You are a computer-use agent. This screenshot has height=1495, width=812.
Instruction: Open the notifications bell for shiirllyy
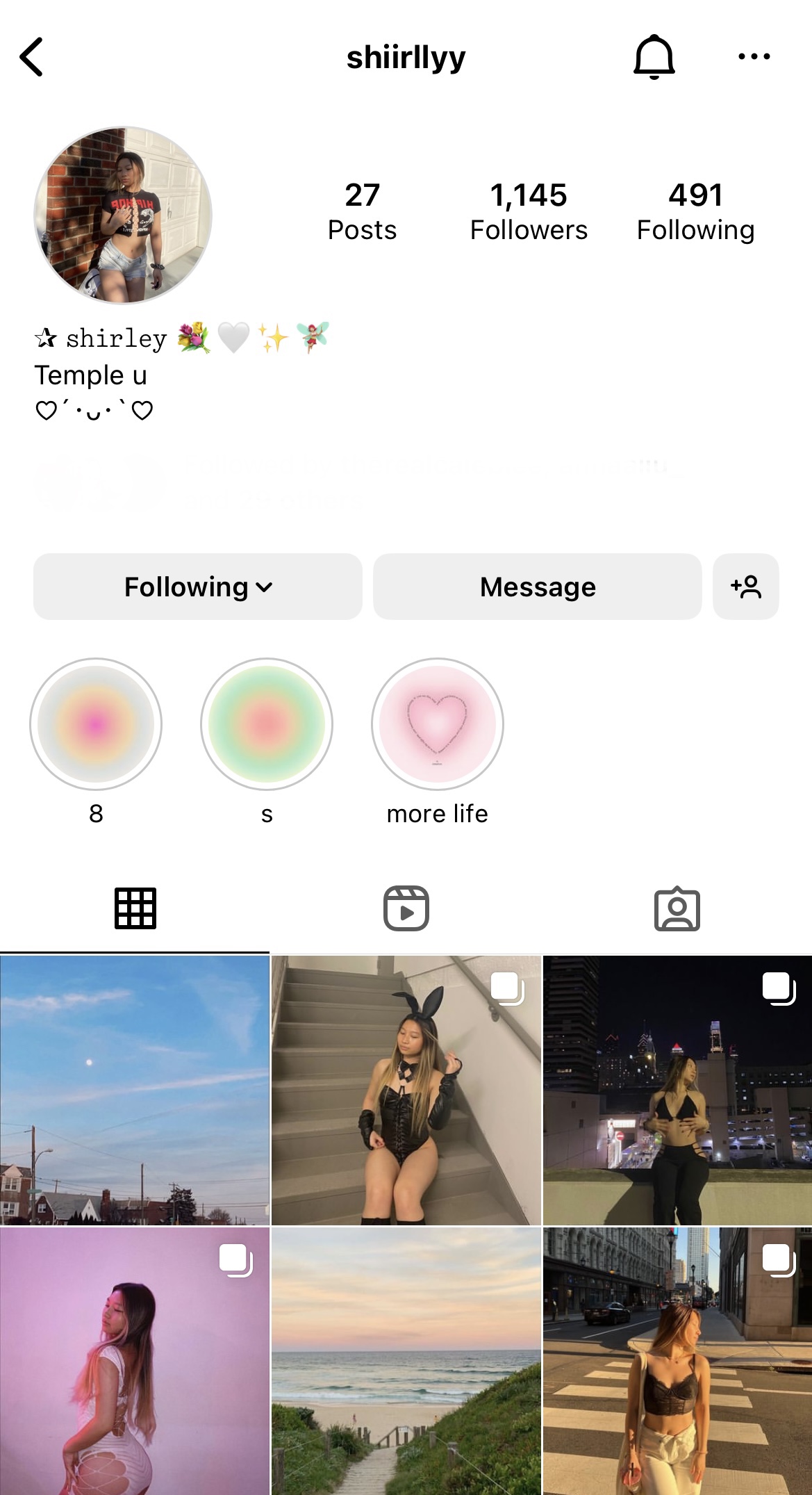point(654,57)
